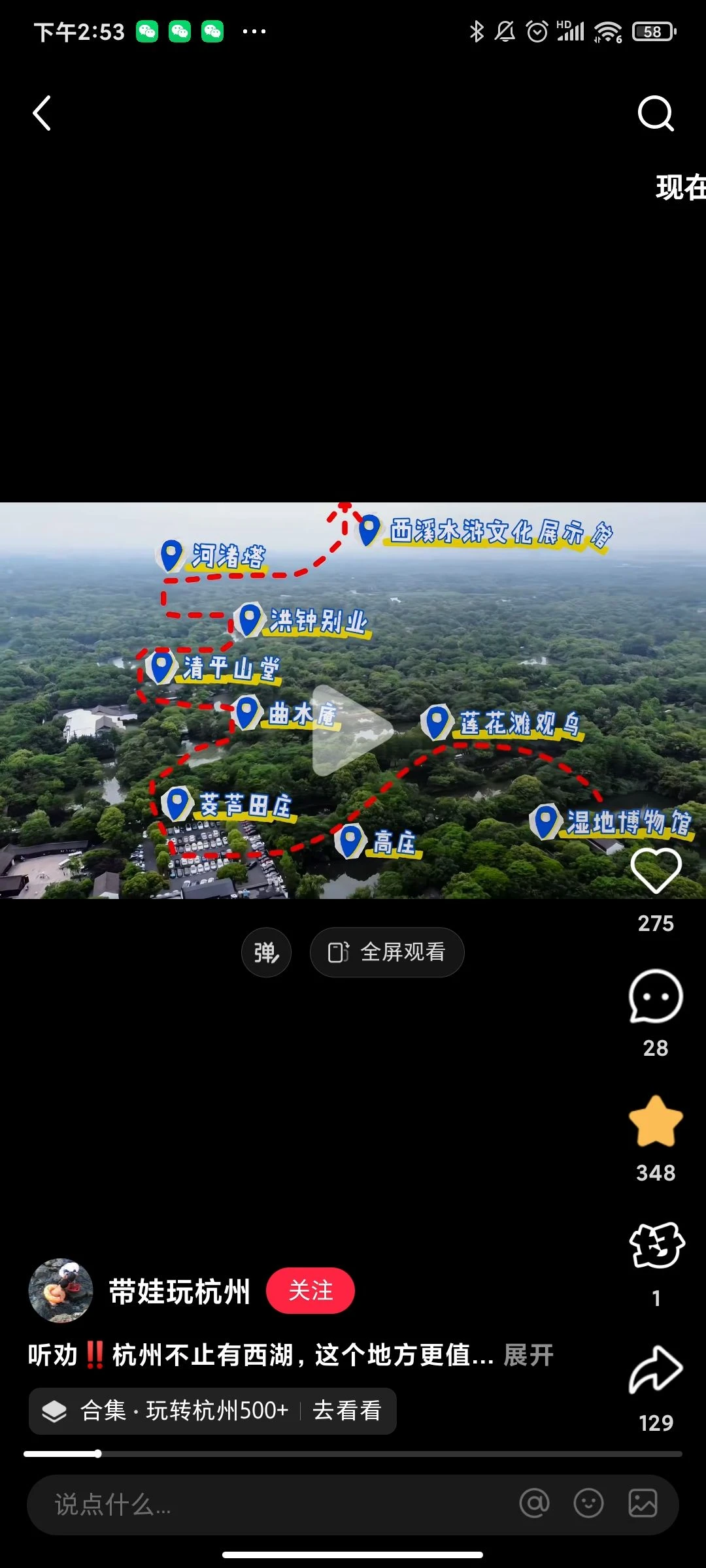Tap the yellow star favorite icon

(656, 1122)
